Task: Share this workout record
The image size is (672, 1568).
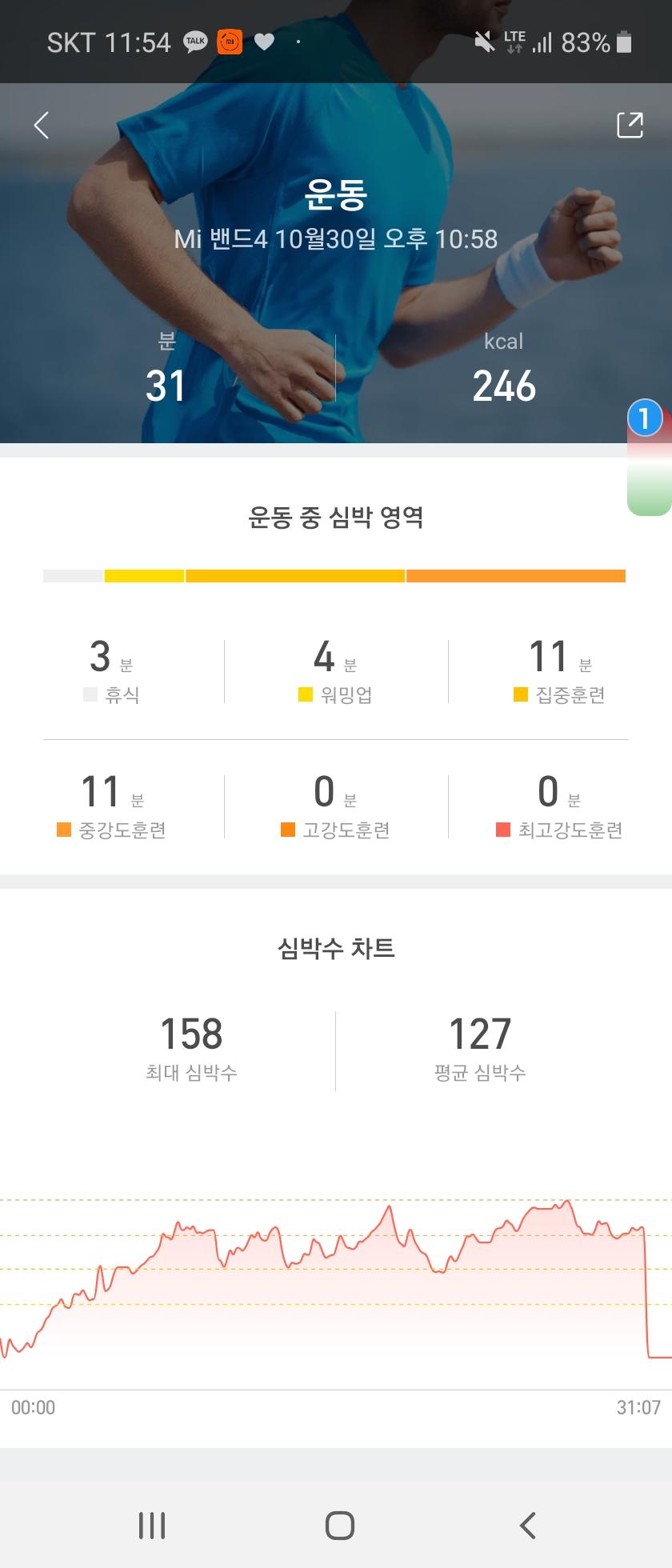Action: [x=630, y=126]
